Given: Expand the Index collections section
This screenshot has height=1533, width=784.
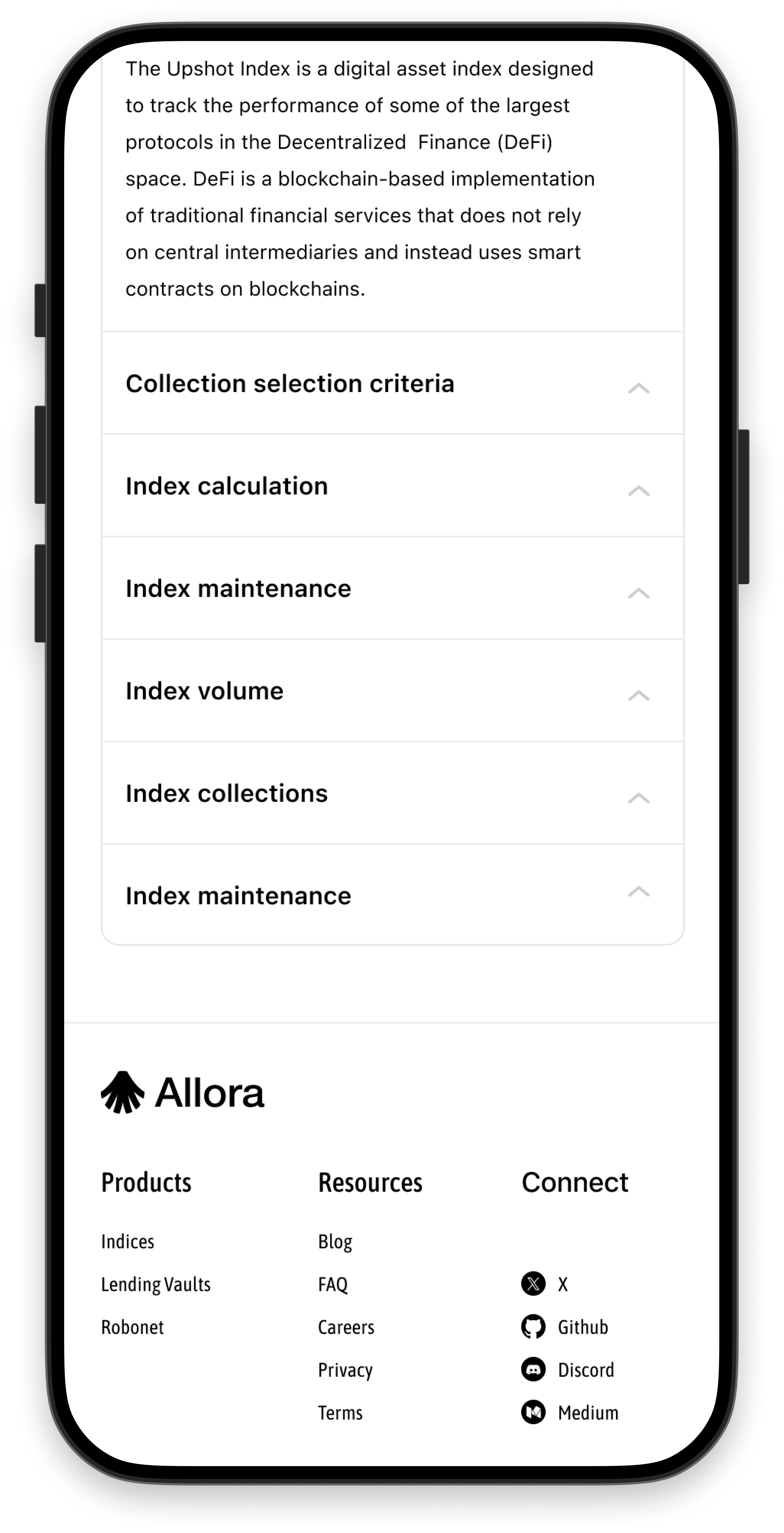Looking at the screenshot, I should tap(393, 793).
